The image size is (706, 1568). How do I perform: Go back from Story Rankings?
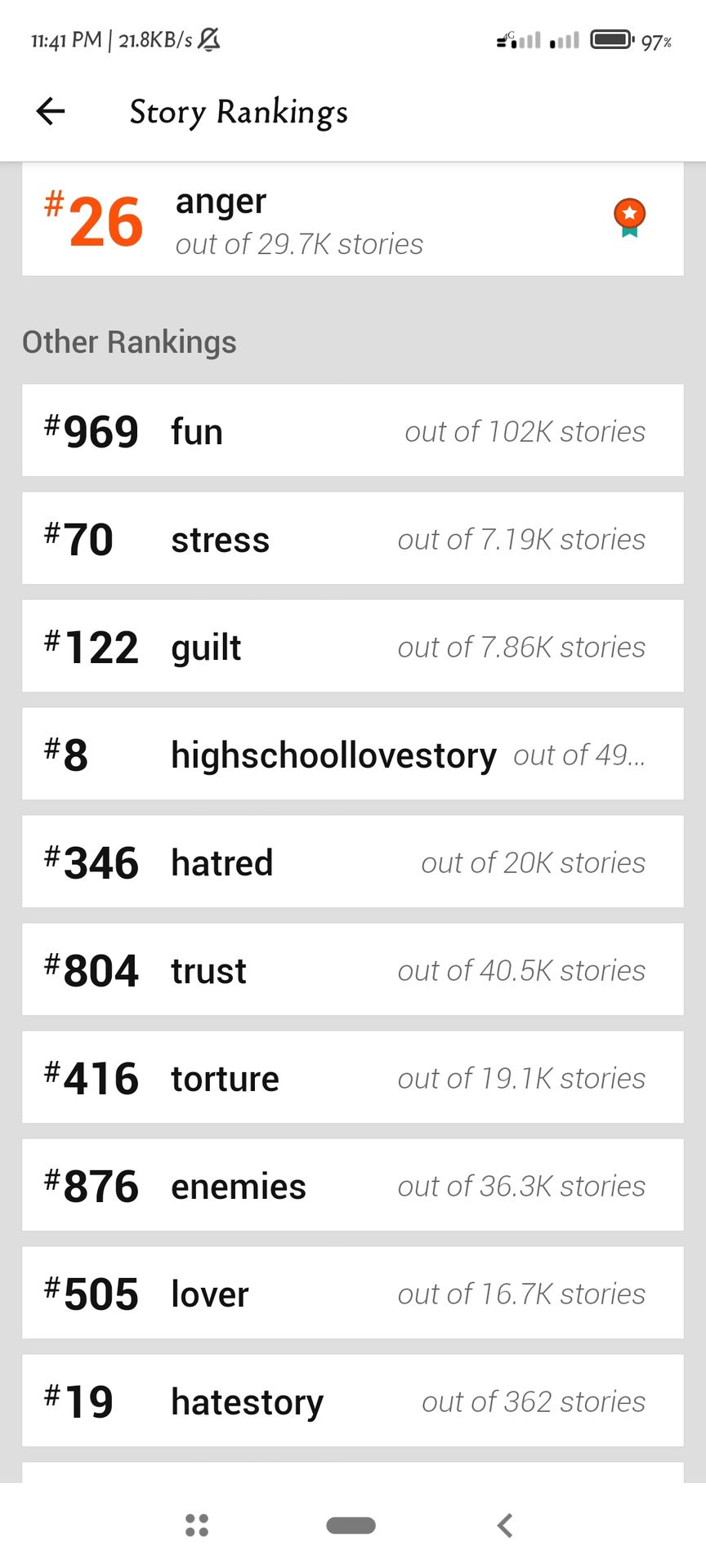(51, 111)
